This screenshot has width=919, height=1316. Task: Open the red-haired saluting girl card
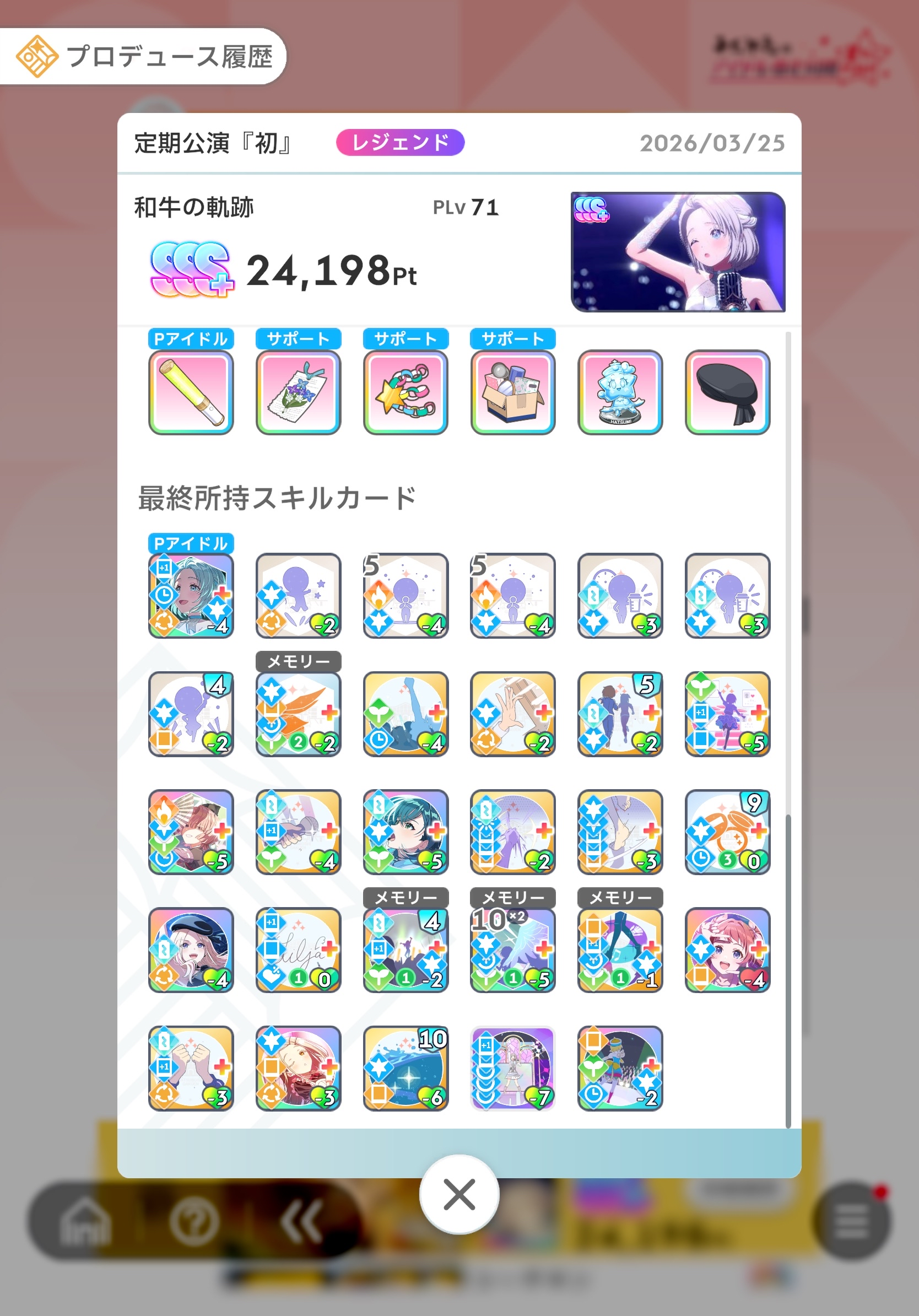tap(727, 950)
